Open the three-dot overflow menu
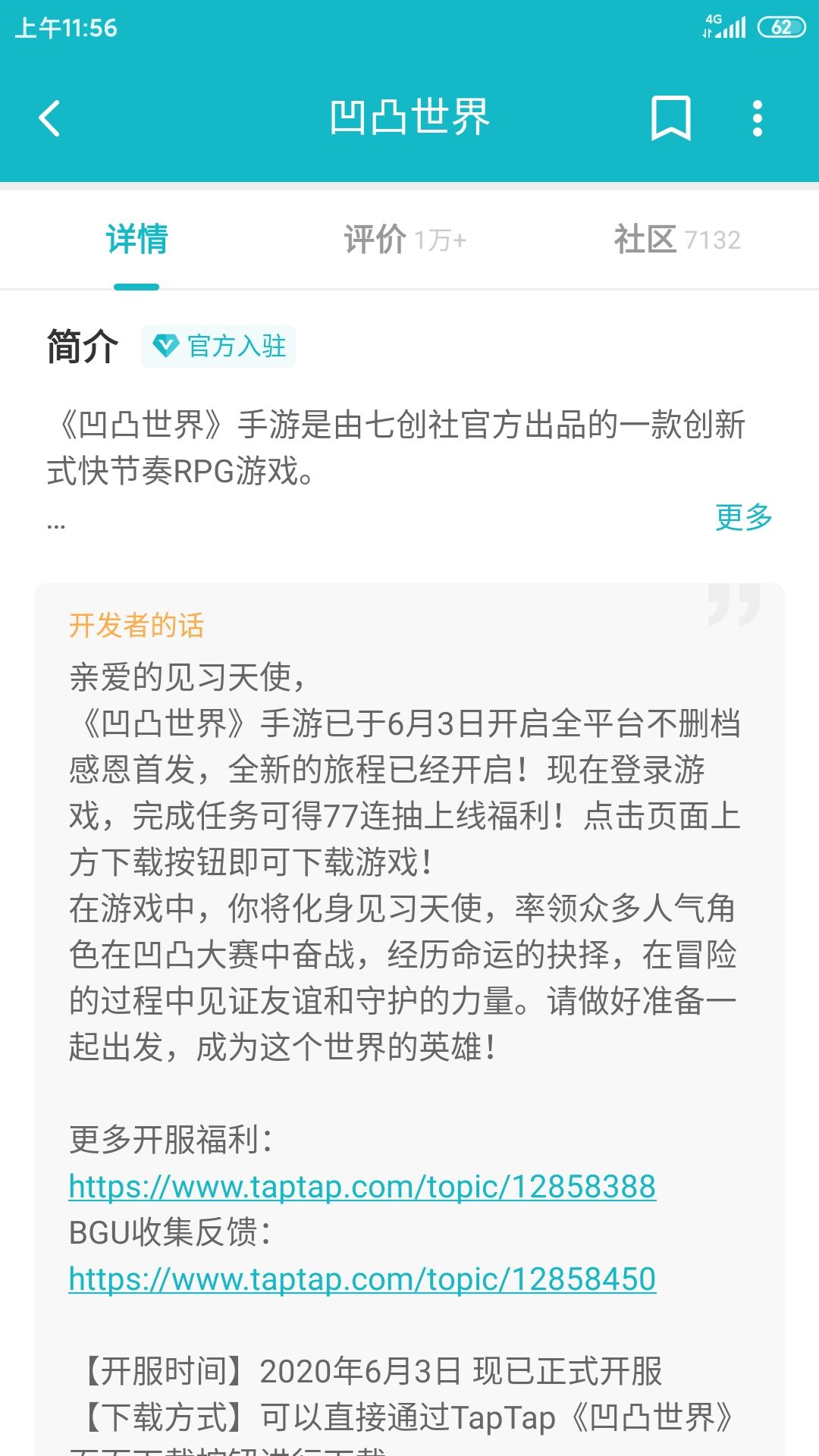The image size is (819, 1456). point(757,118)
